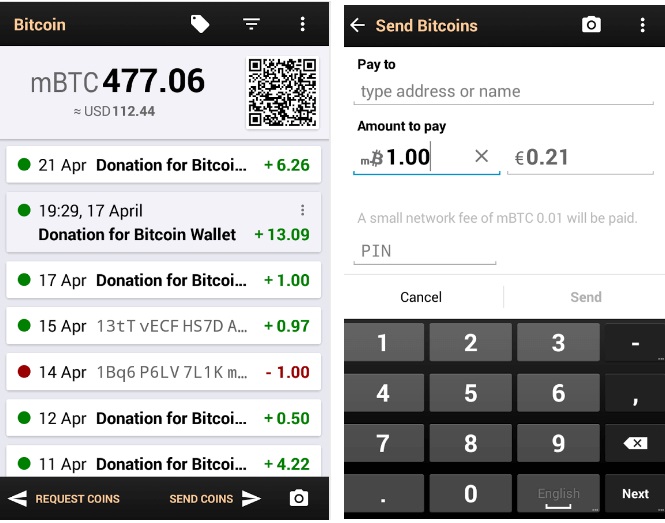
Task: Open the tag icon in the Bitcoin toolbar
Action: point(200,24)
